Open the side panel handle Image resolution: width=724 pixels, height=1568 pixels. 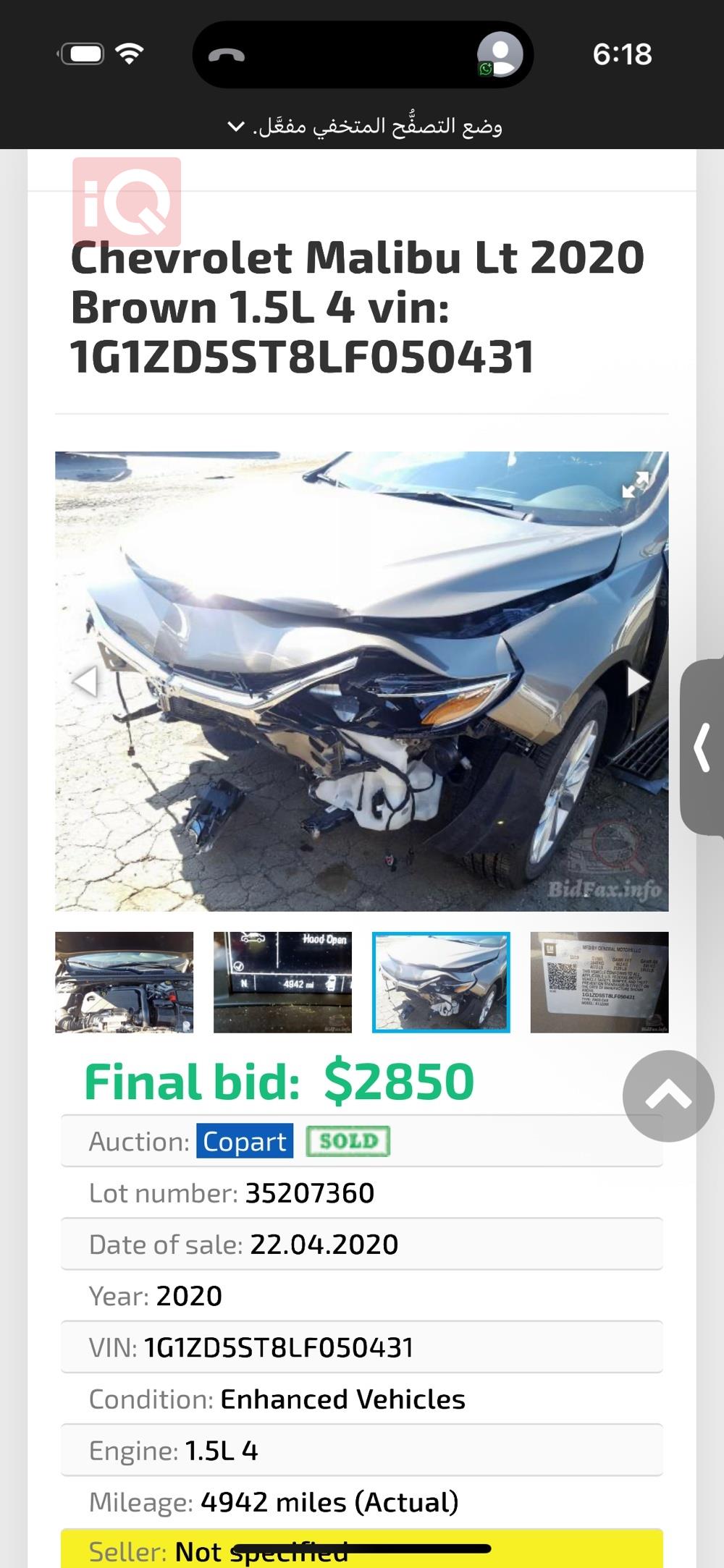click(x=702, y=747)
